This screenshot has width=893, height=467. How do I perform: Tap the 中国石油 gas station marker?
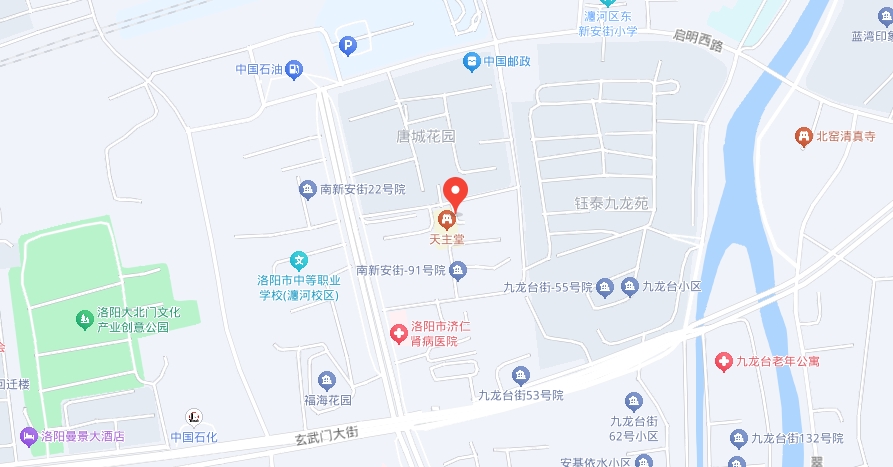[x=294, y=69]
